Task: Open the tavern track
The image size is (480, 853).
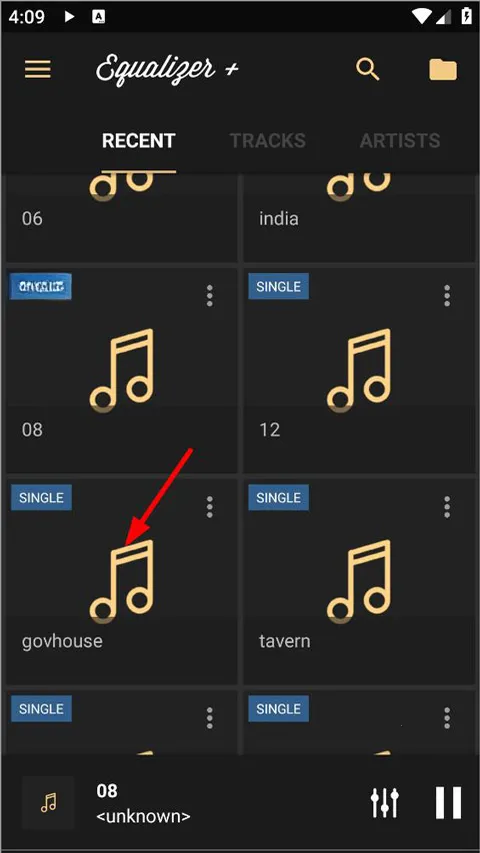Action: pyautogui.click(x=359, y=582)
